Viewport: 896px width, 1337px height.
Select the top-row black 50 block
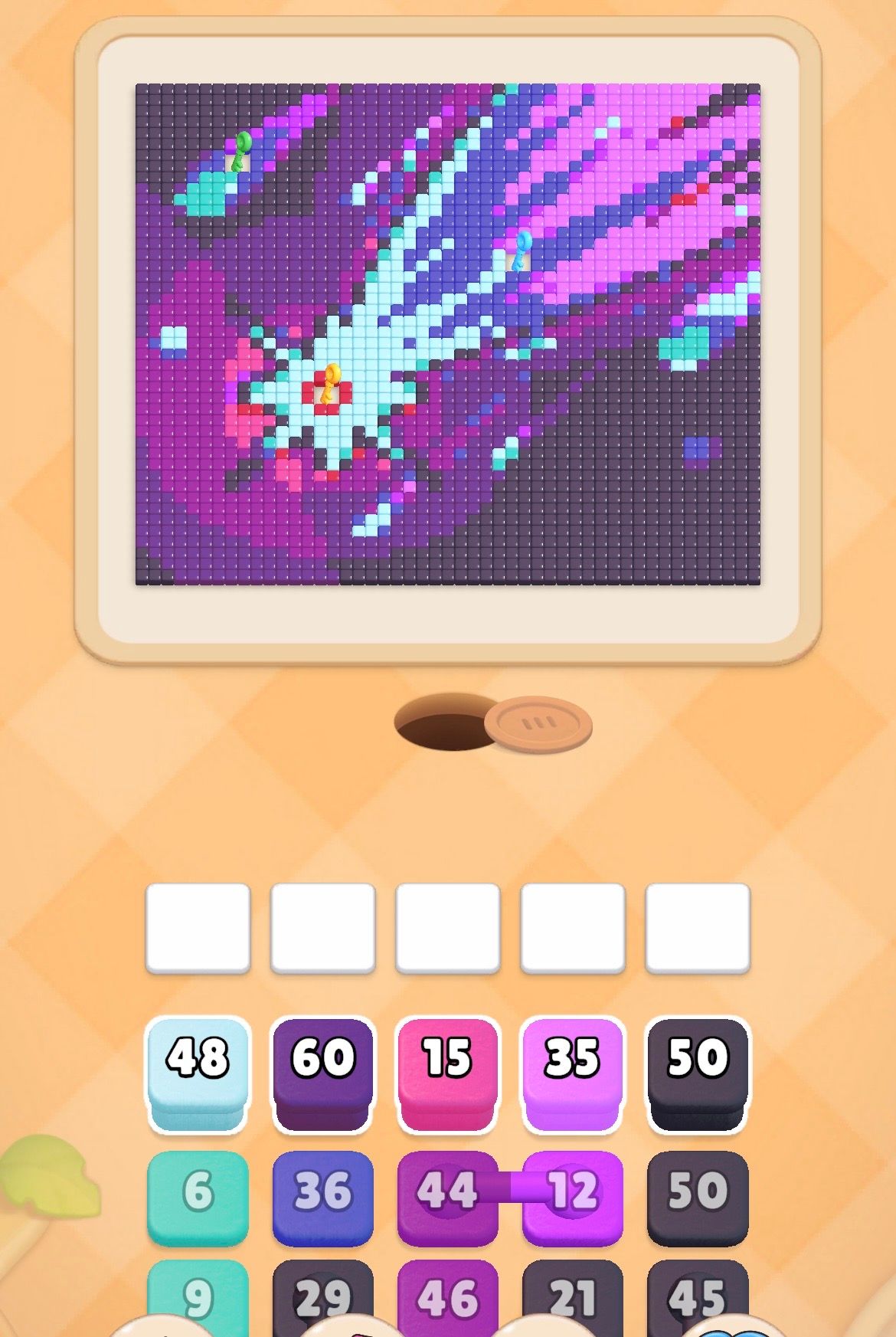tap(698, 1074)
